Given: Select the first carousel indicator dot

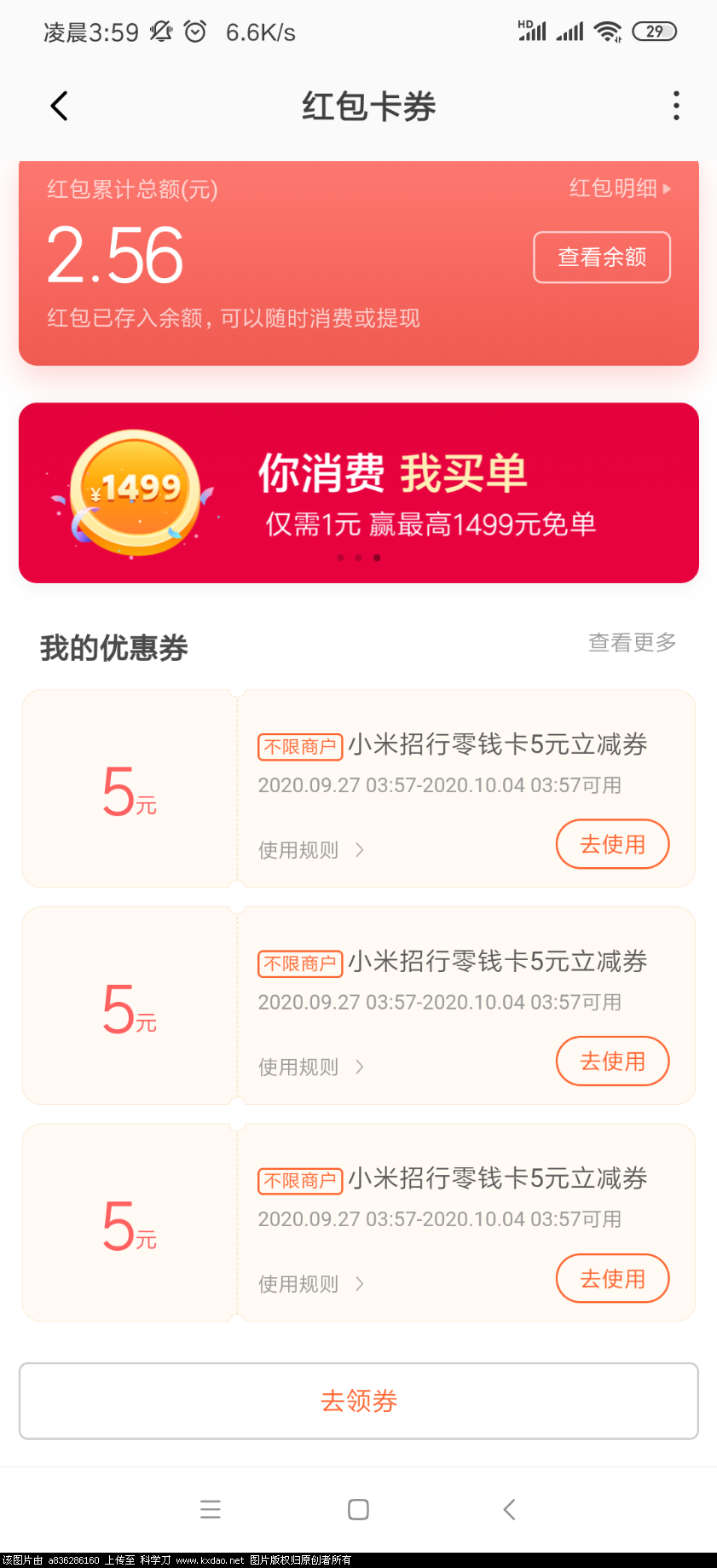Looking at the screenshot, I should [x=340, y=558].
